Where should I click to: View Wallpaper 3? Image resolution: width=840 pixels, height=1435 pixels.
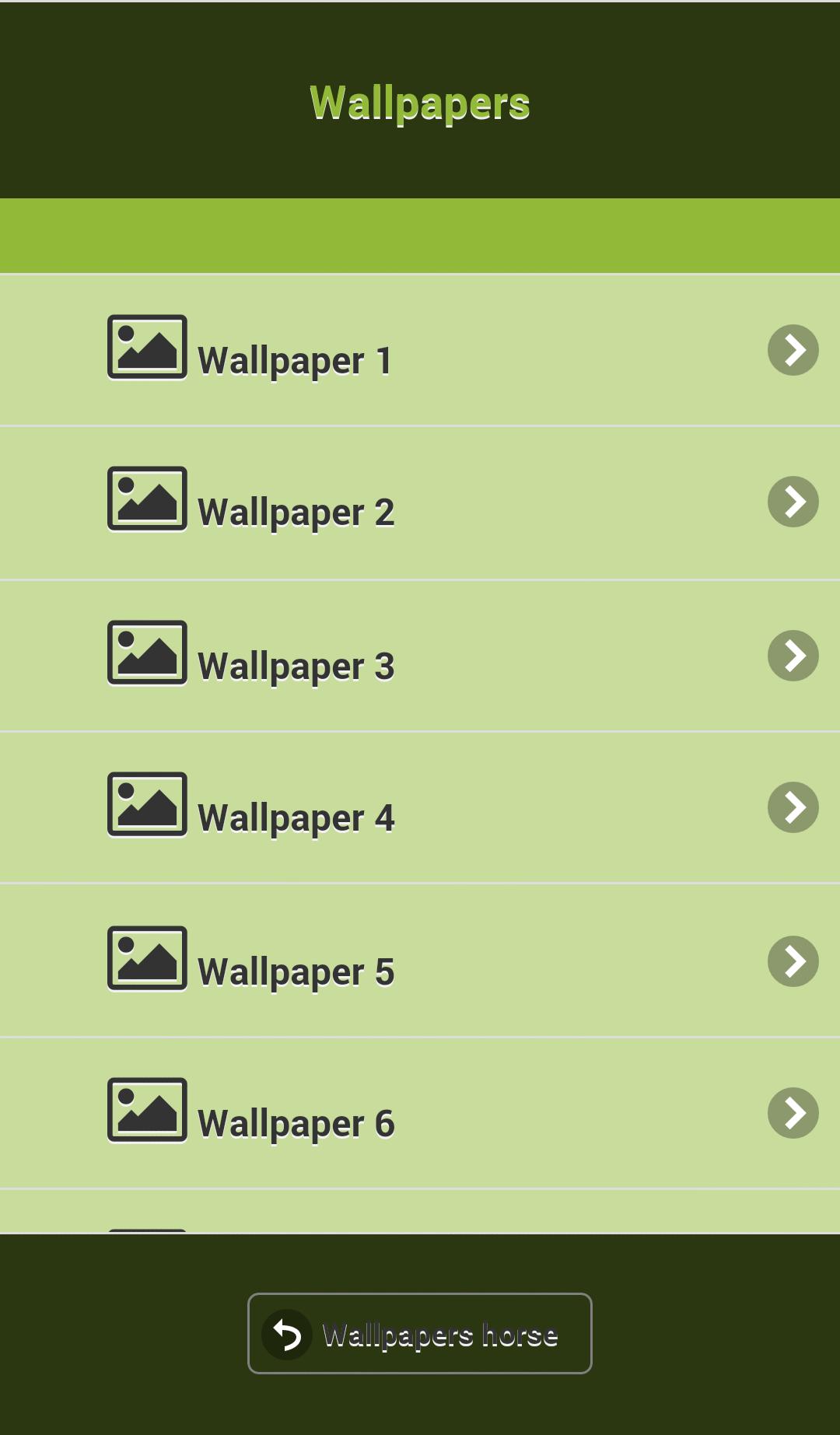tap(420, 656)
